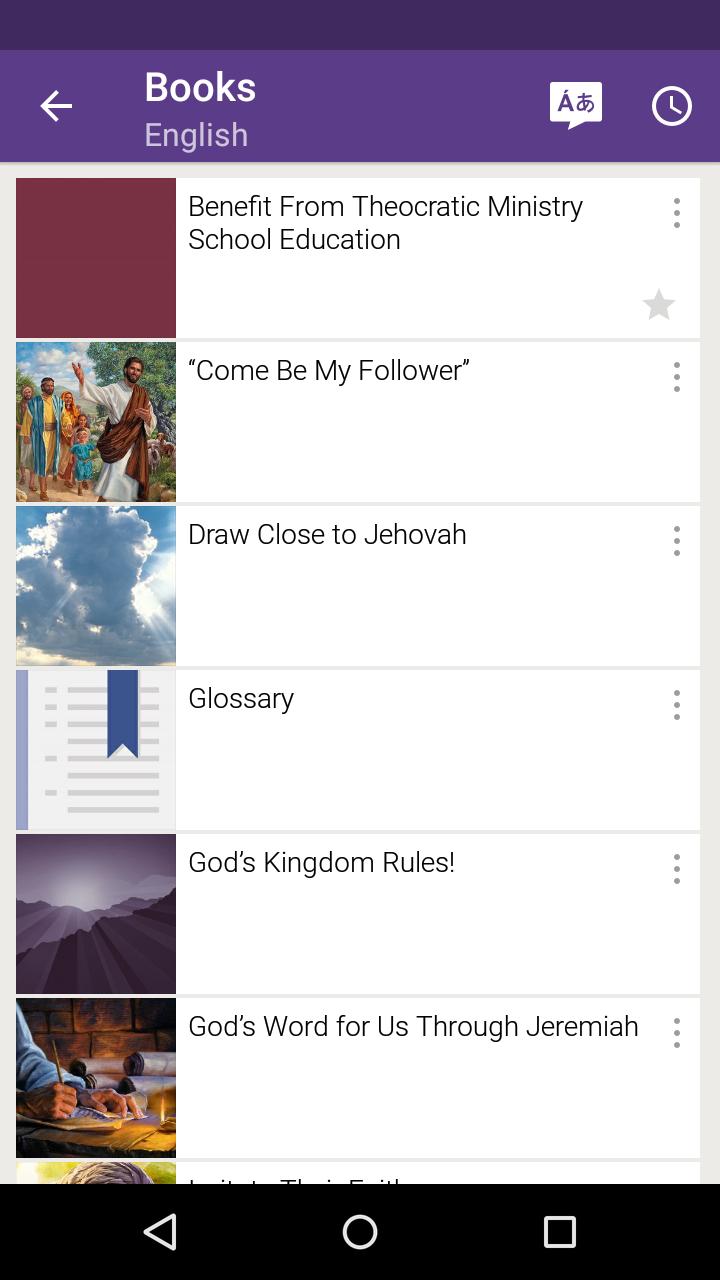Open options for God's Word Through Jeremiah

pyautogui.click(x=677, y=1033)
